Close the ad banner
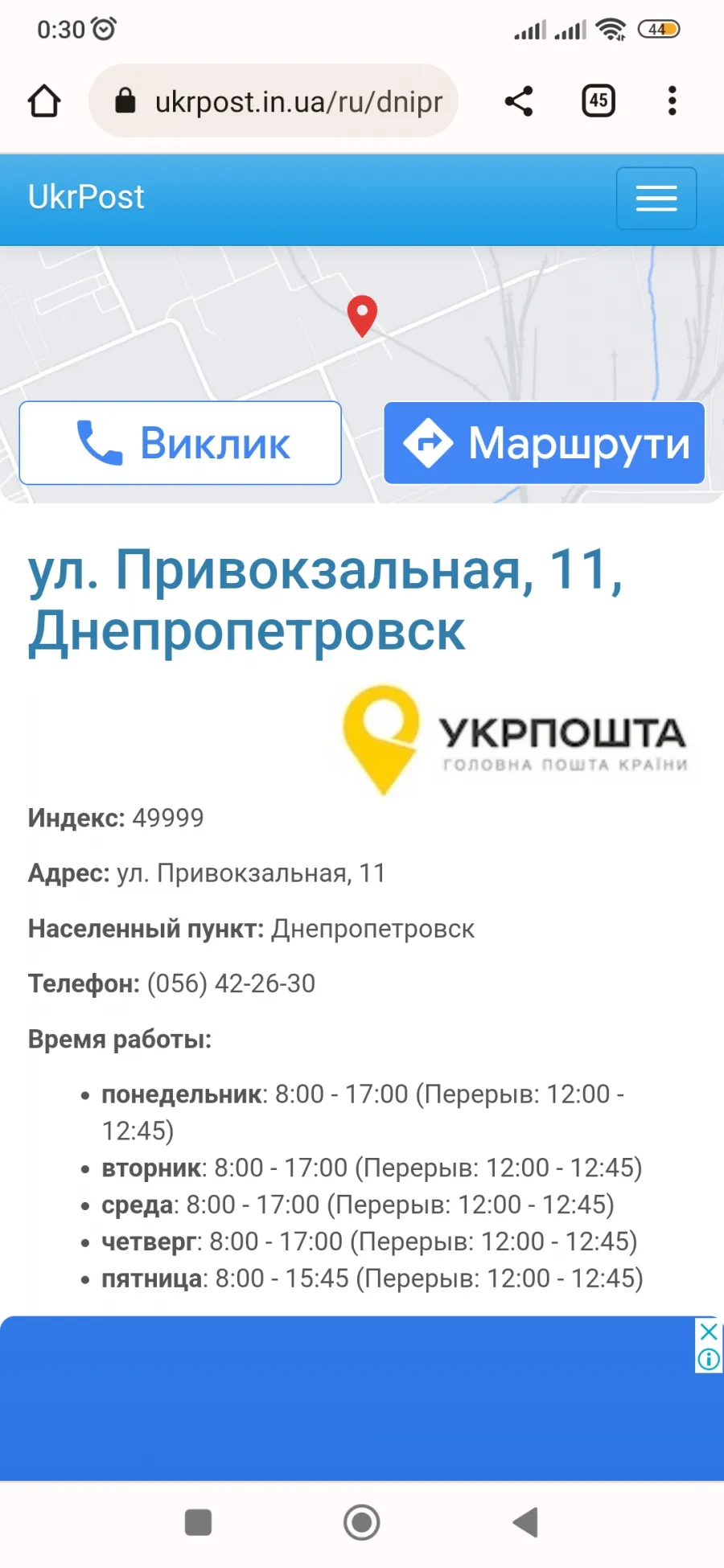This screenshot has width=724, height=1568. tap(709, 1332)
